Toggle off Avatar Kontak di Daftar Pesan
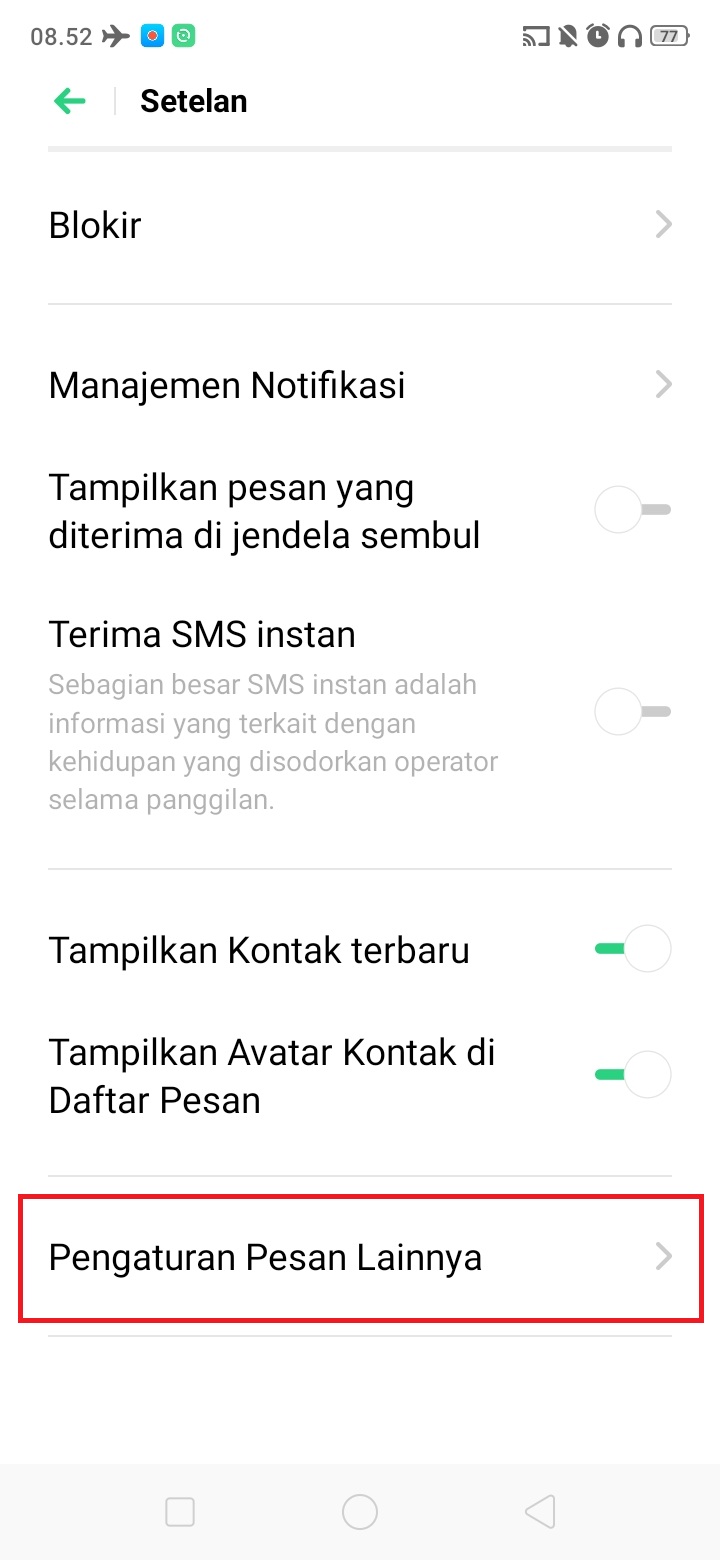 (x=632, y=1075)
